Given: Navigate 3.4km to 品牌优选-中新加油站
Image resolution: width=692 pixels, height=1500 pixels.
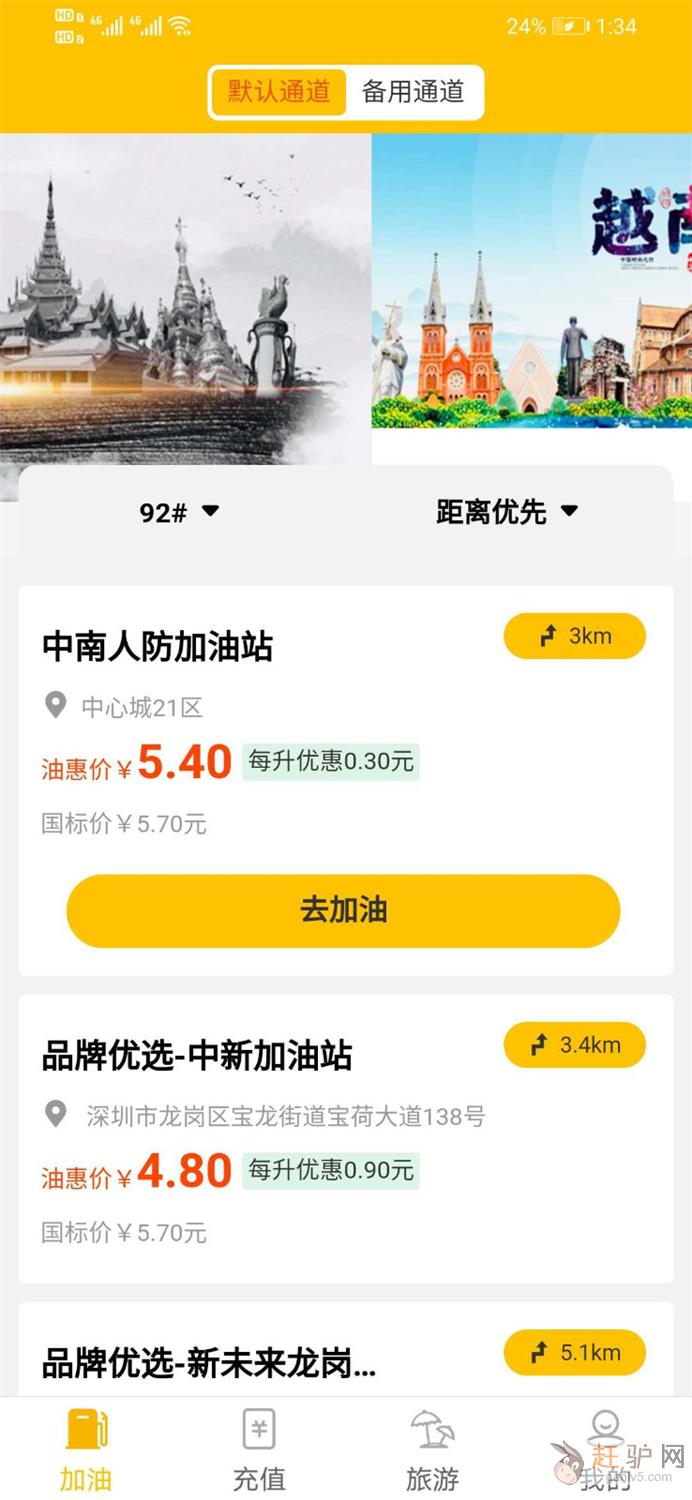Looking at the screenshot, I should 574,1045.
